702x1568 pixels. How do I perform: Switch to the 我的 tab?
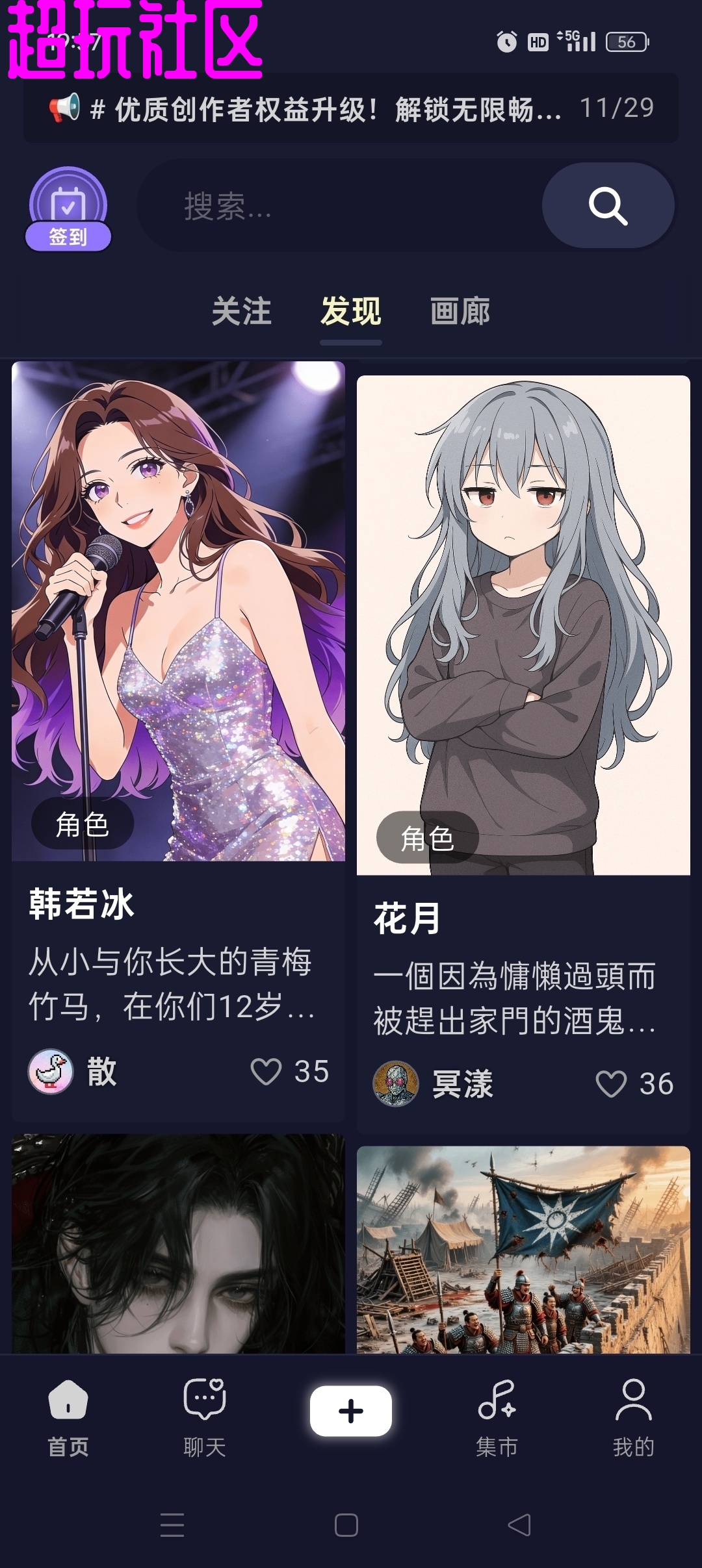point(633,1418)
